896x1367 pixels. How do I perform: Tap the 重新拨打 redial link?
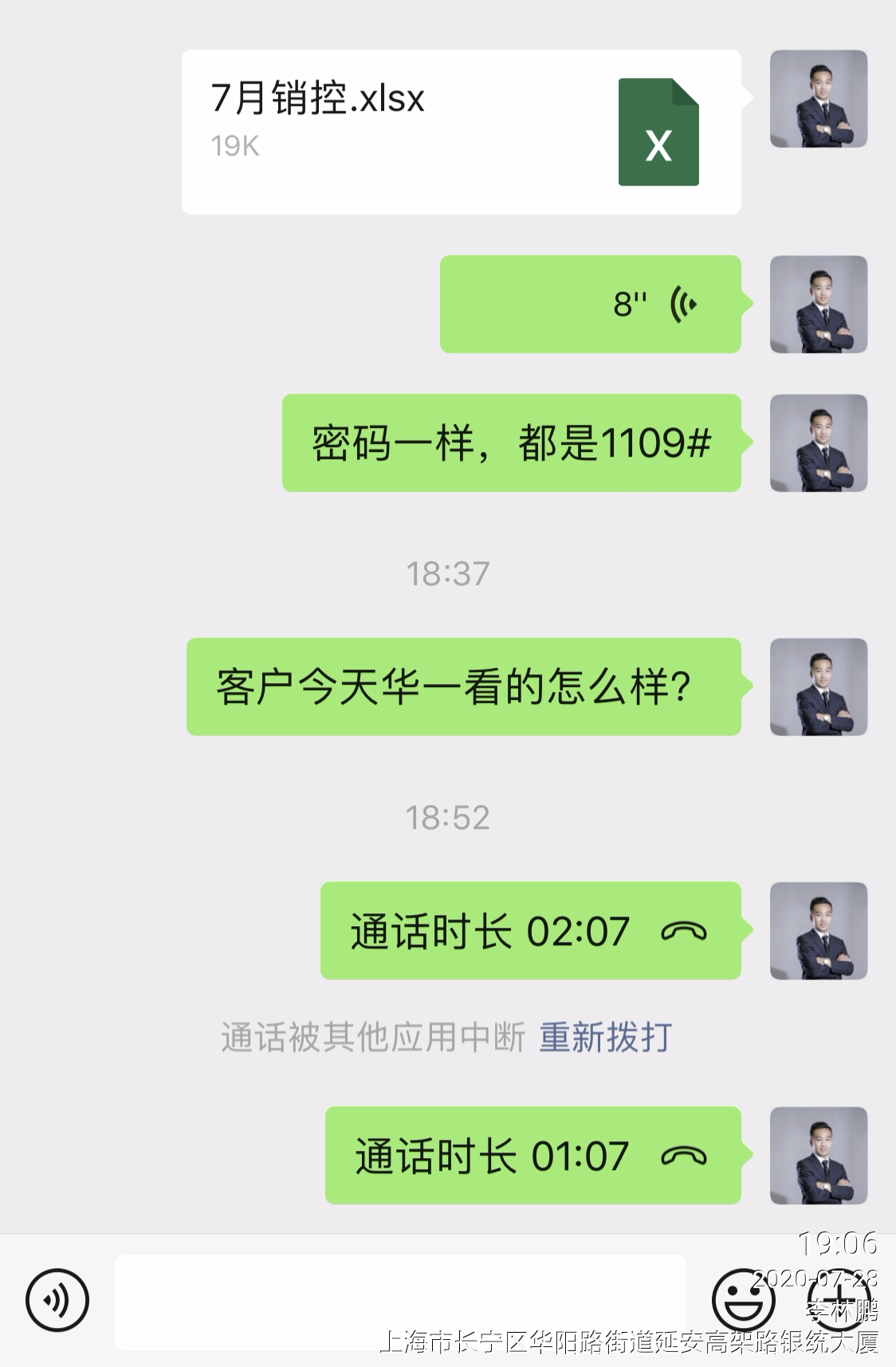click(605, 1037)
